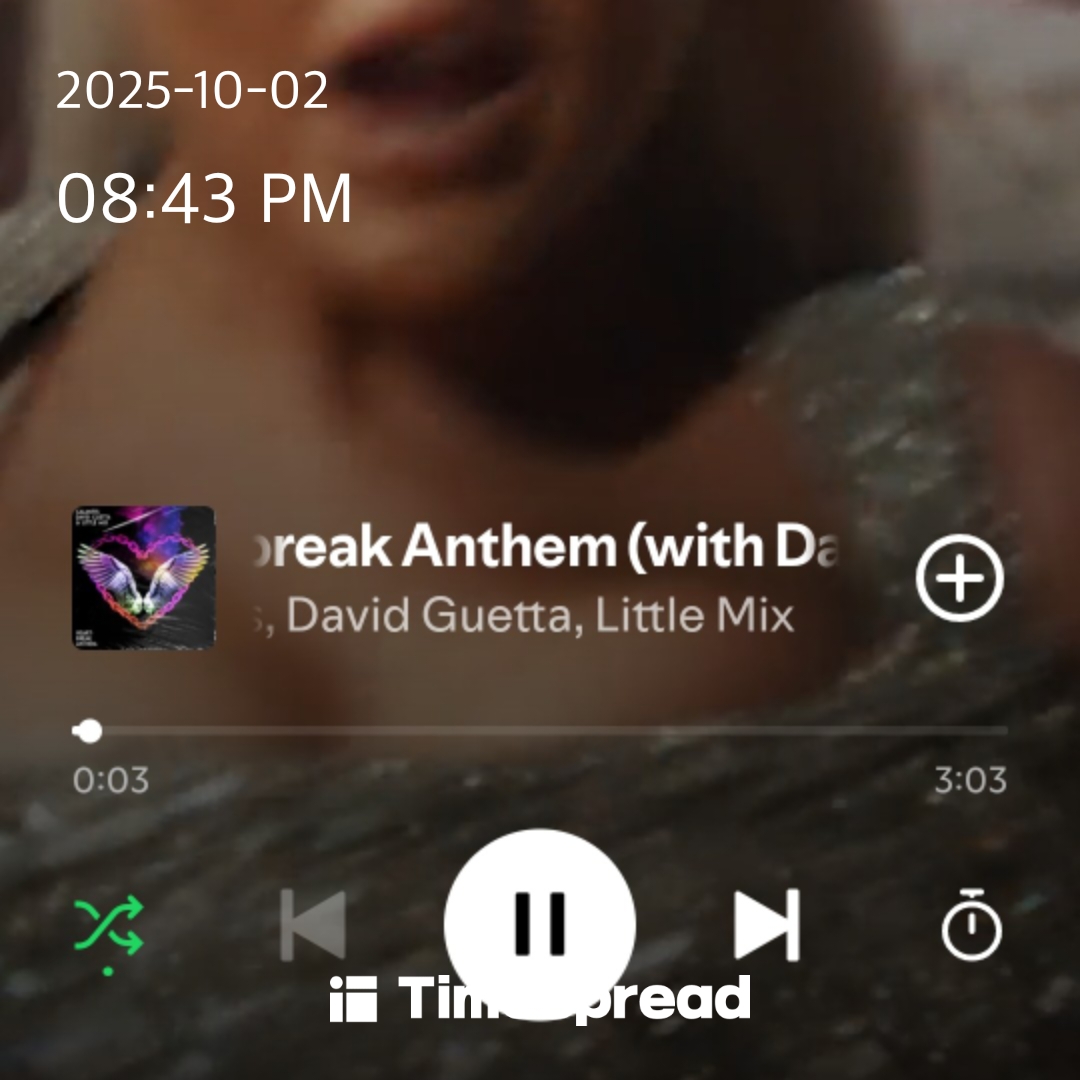Turn off shuffle mode

click(x=108, y=925)
